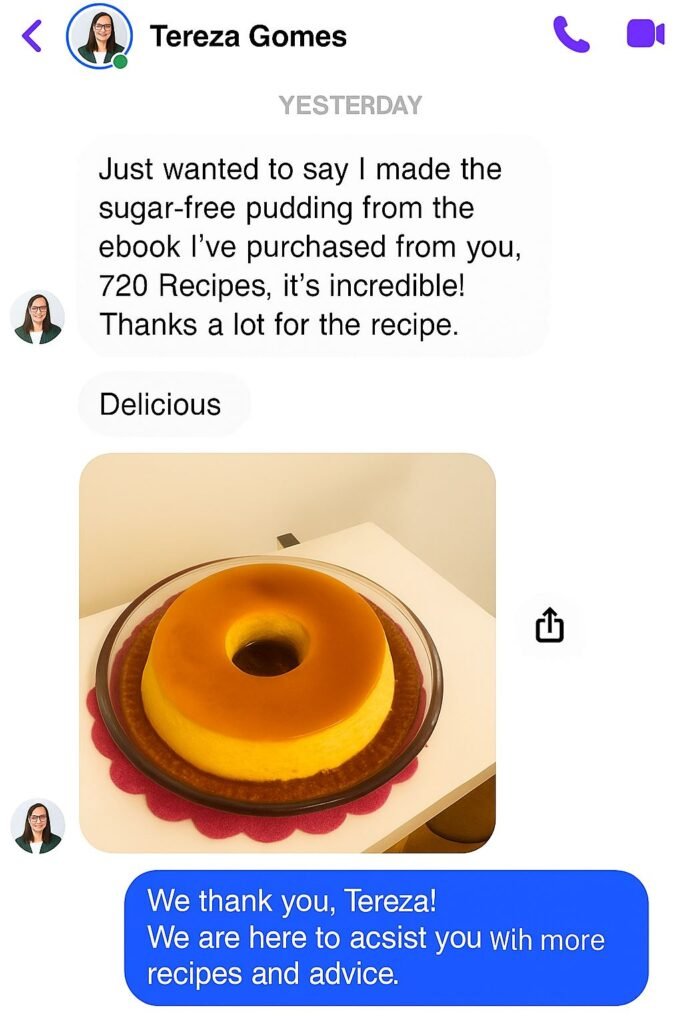Viewport: 683px width, 1024px height.
Task: Start a voice call with Tereza Gomes
Action: point(571,36)
